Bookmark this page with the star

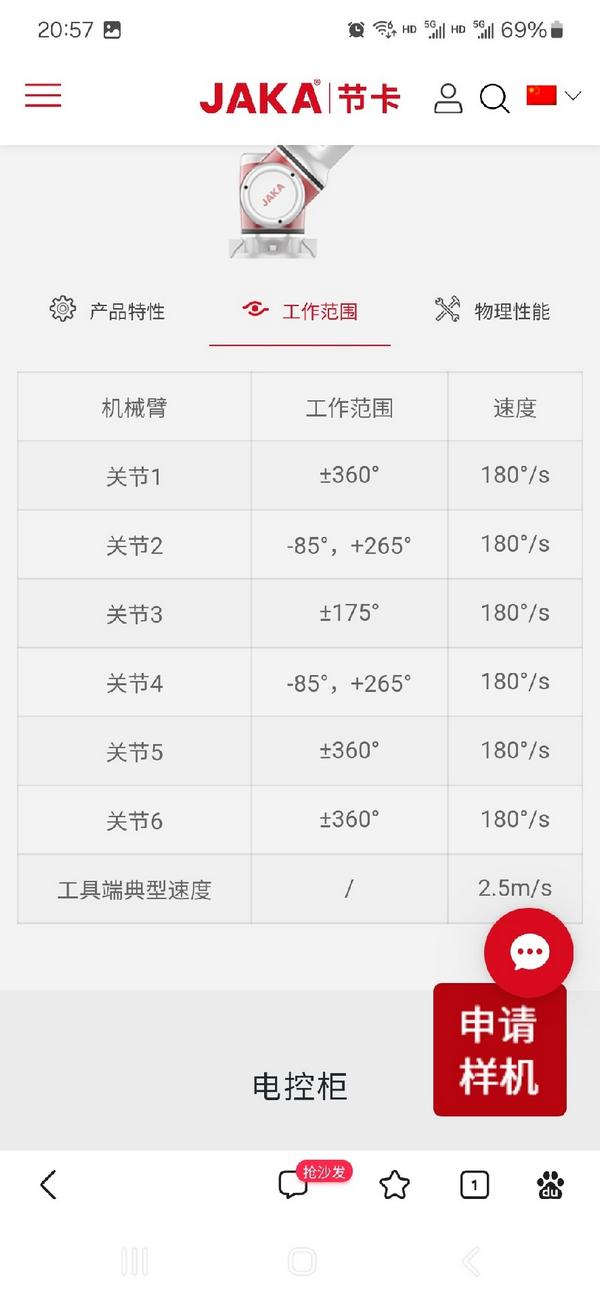coord(395,1186)
